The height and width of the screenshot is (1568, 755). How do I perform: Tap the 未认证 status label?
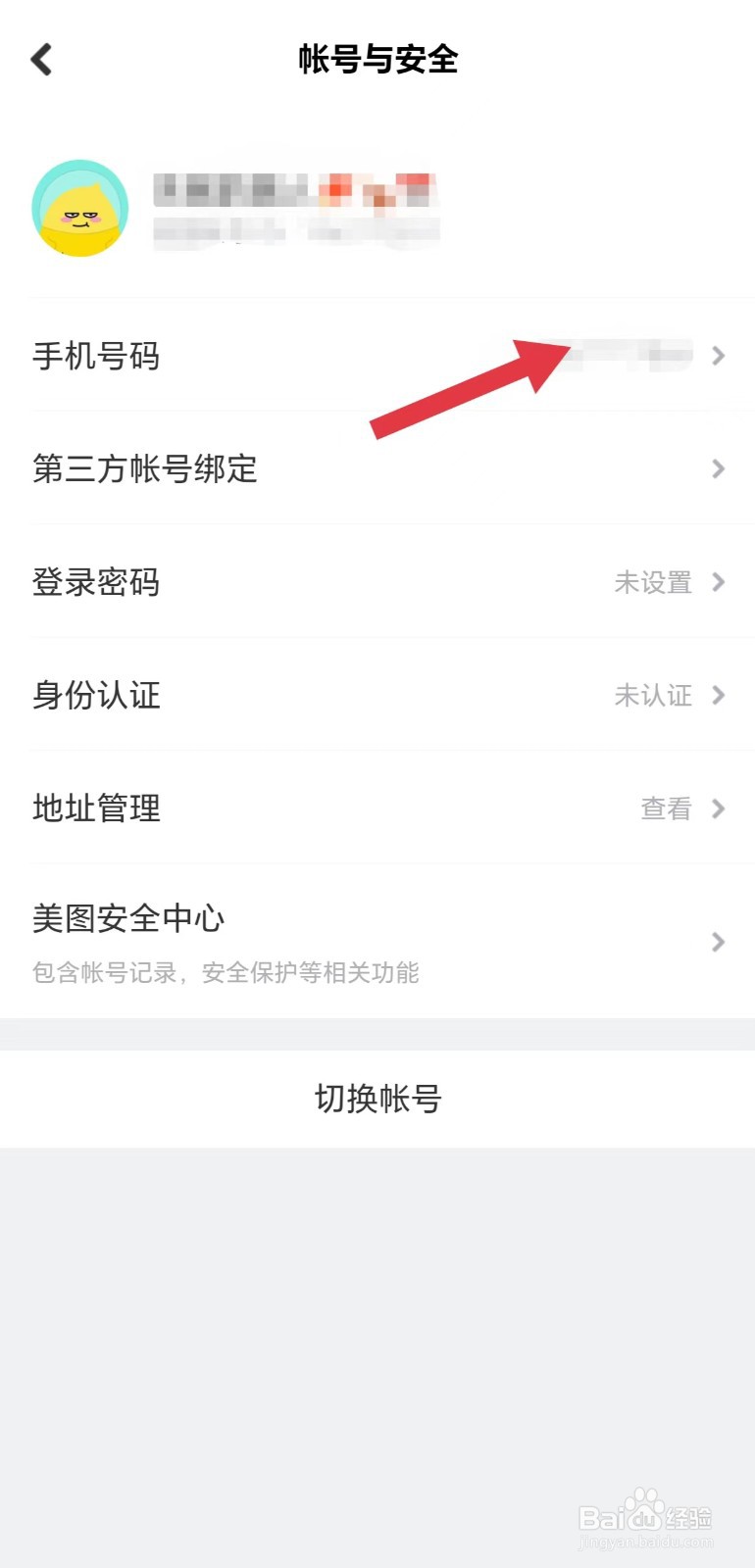click(x=653, y=696)
